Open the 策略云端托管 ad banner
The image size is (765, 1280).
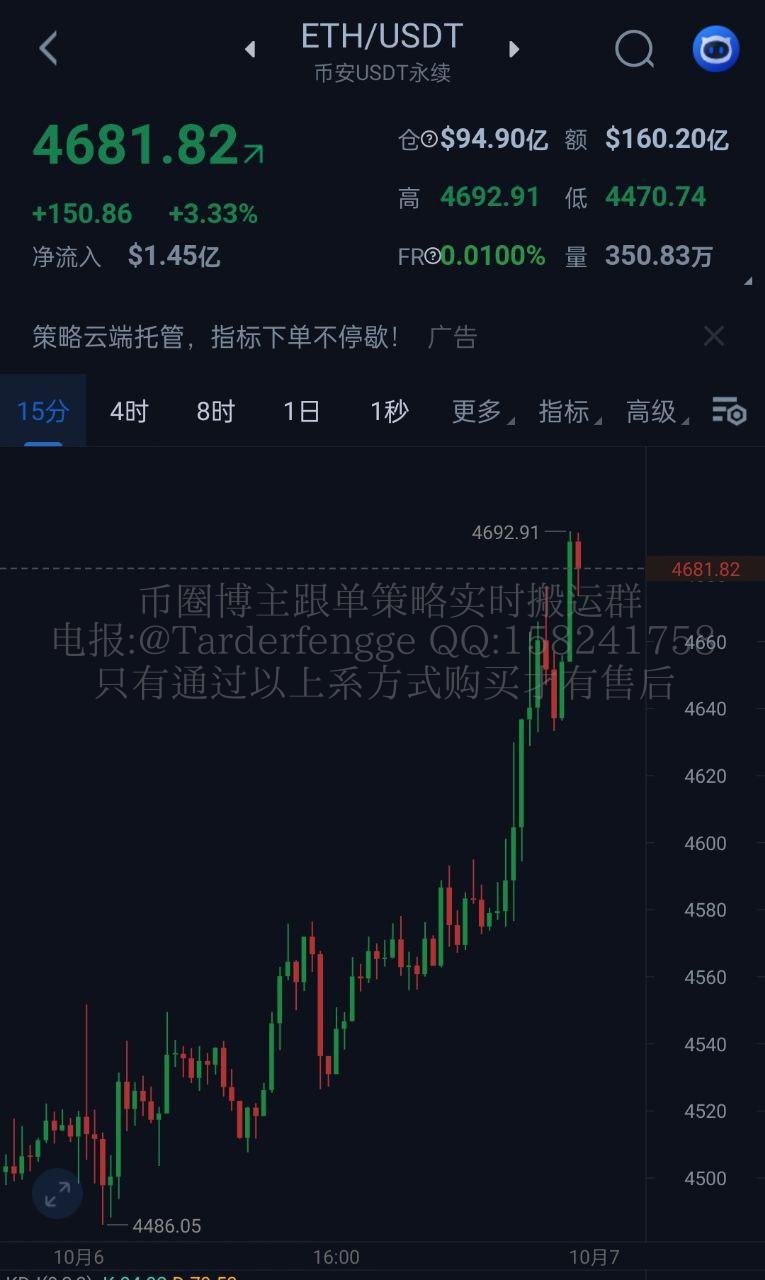point(215,337)
